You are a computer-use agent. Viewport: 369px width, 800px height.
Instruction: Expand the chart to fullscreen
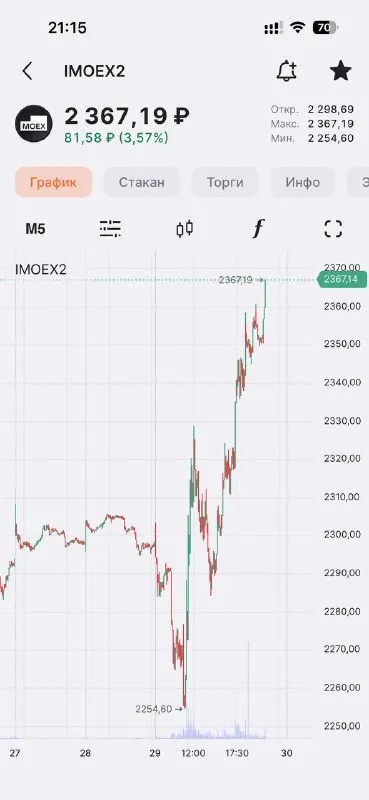333,229
